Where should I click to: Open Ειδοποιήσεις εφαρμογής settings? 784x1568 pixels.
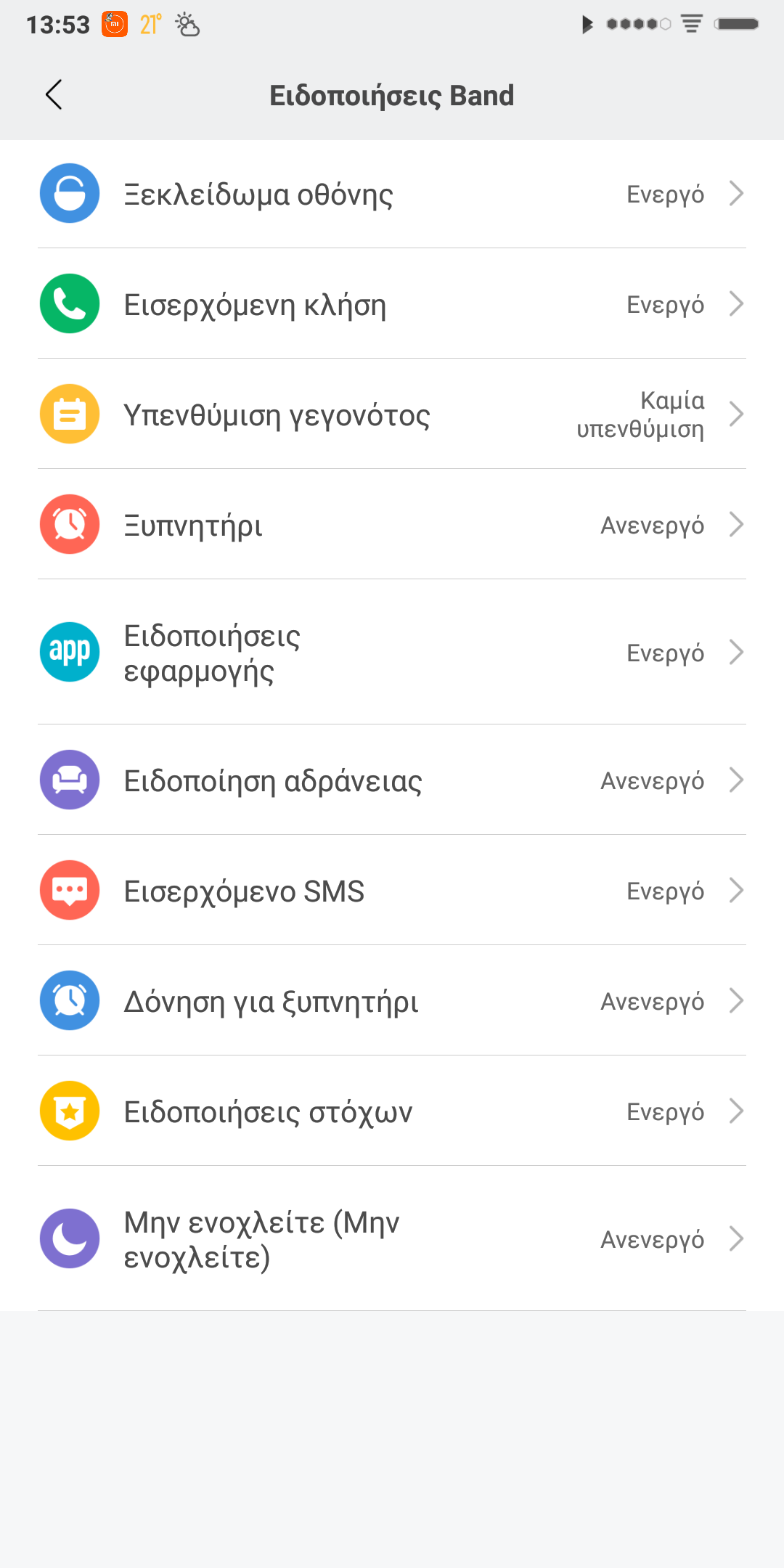coord(392,653)
